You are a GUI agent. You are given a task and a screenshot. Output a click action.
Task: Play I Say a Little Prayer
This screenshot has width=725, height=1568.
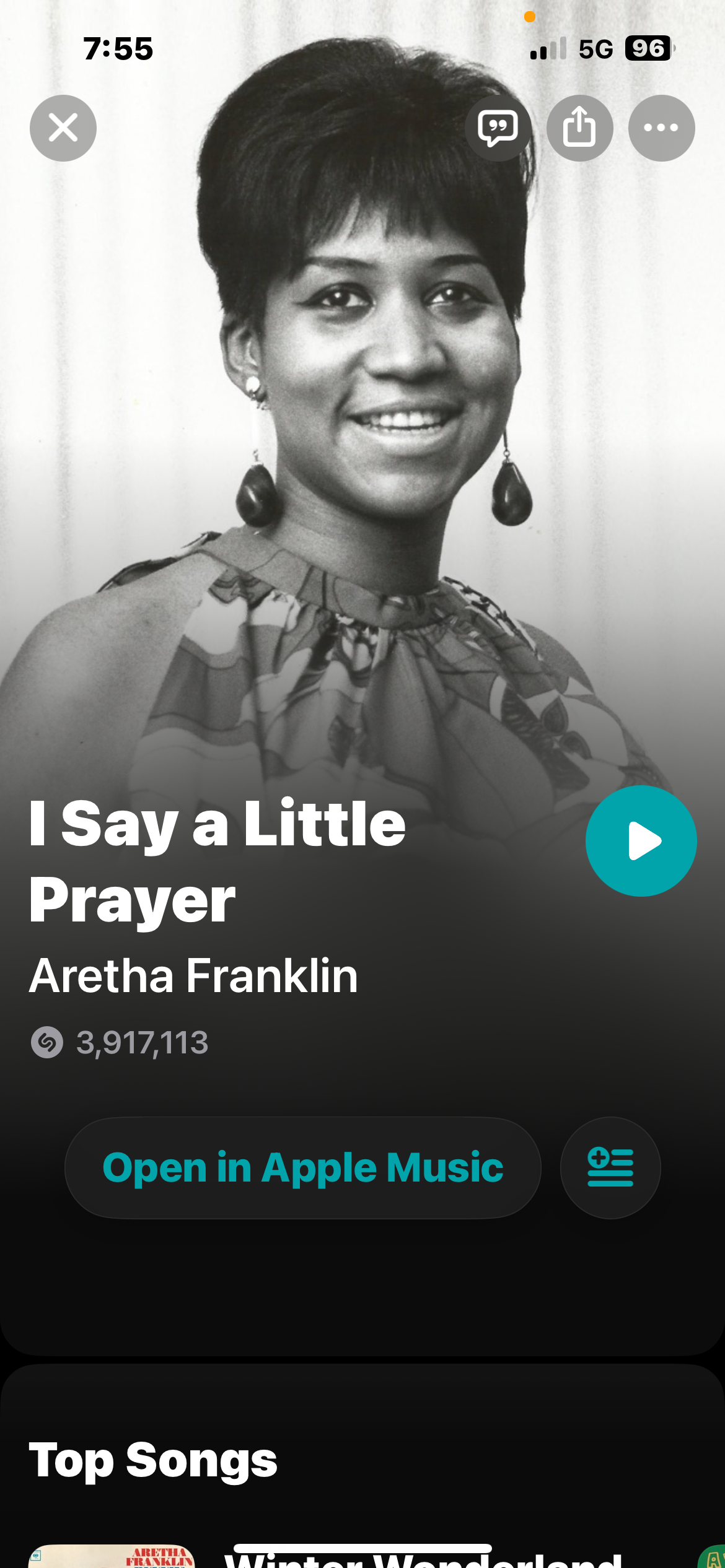[x=641, y=840]
